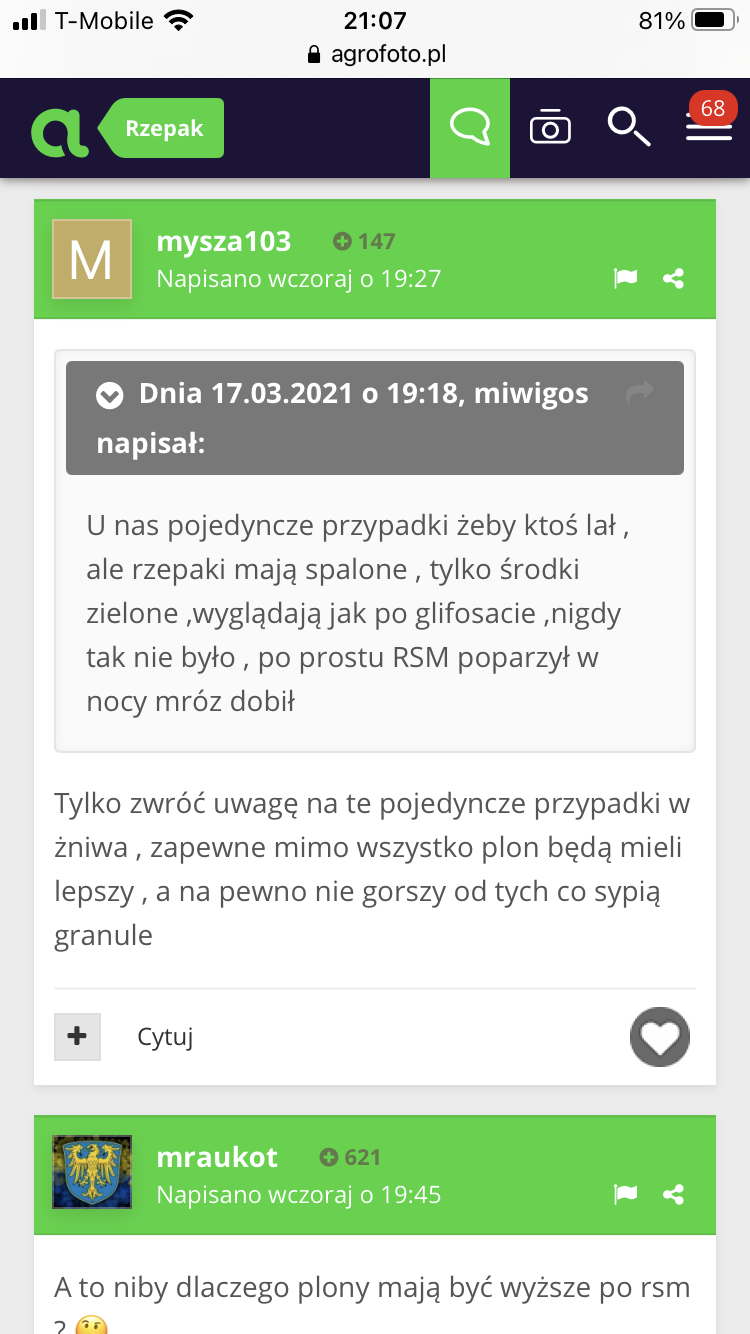
Task: Open the photo gallery camera icon
Action: click(550, 128)
